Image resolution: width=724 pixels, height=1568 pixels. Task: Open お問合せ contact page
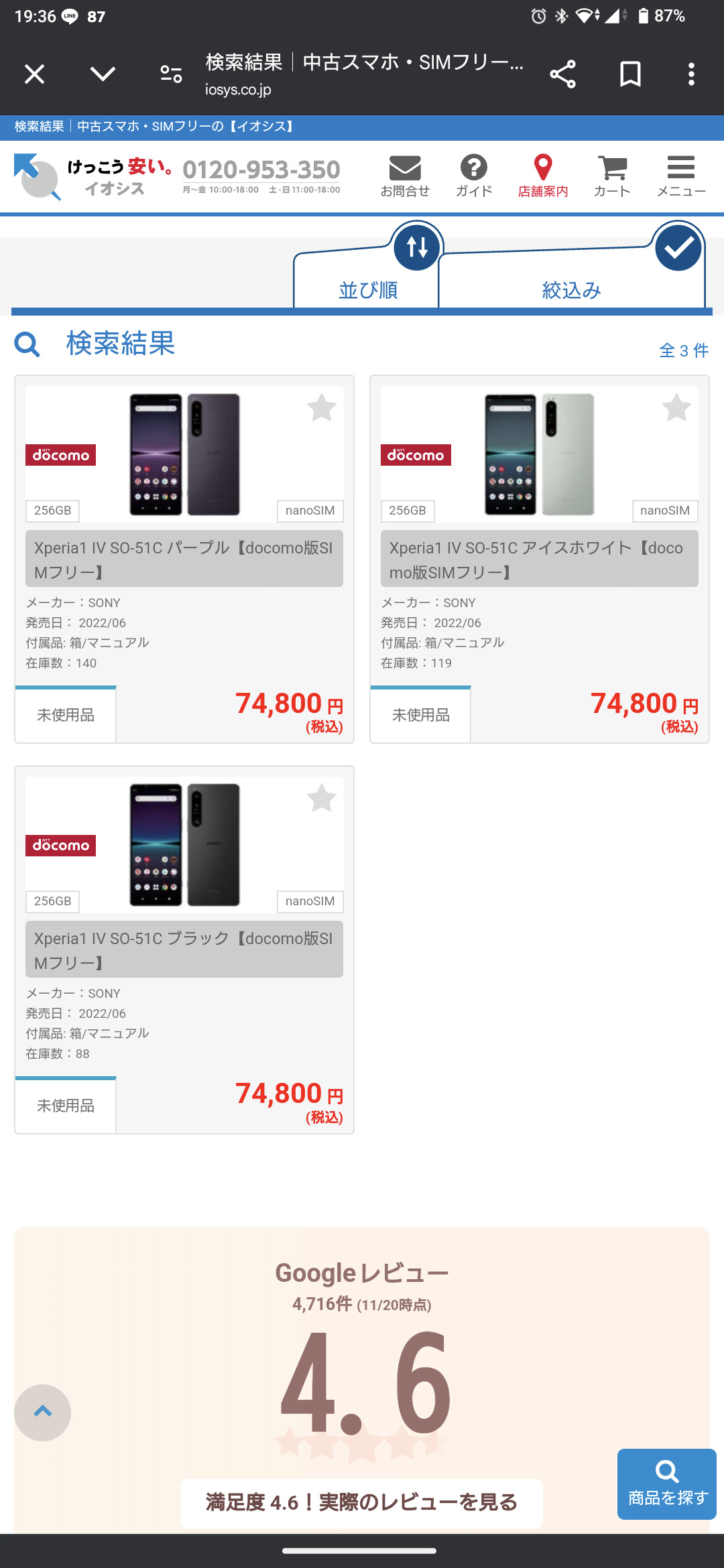pyautogui.click(x=405, y=177)
